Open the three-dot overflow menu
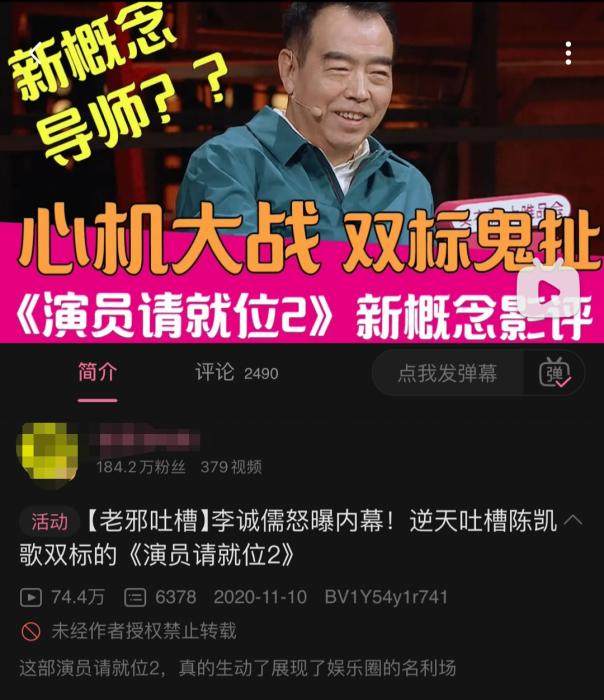This screenshot has height=700, width=604. pyautogui.click(x=568, y=53)
